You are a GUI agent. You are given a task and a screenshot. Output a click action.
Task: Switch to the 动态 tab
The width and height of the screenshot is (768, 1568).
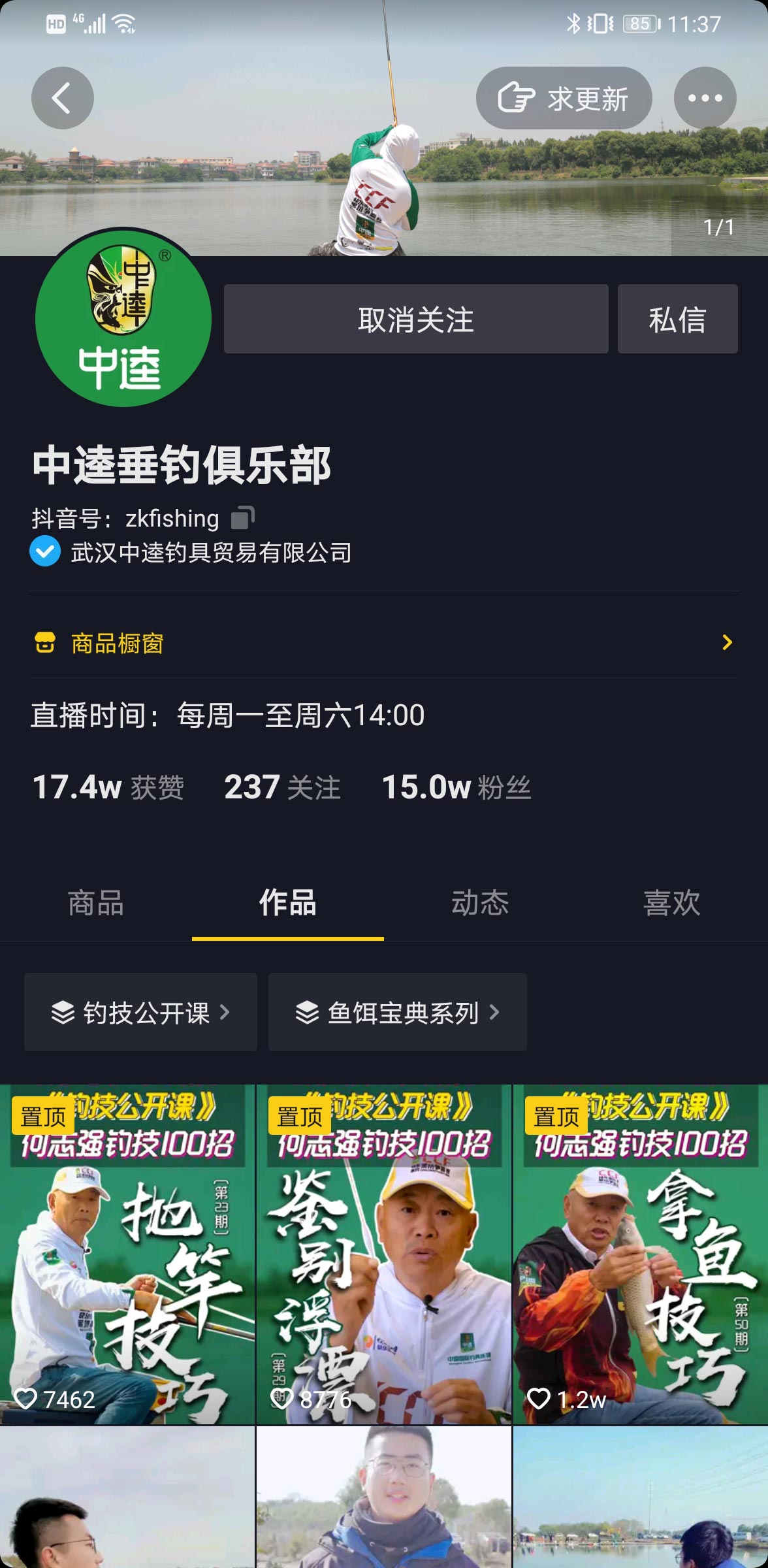tap(480, 904)
